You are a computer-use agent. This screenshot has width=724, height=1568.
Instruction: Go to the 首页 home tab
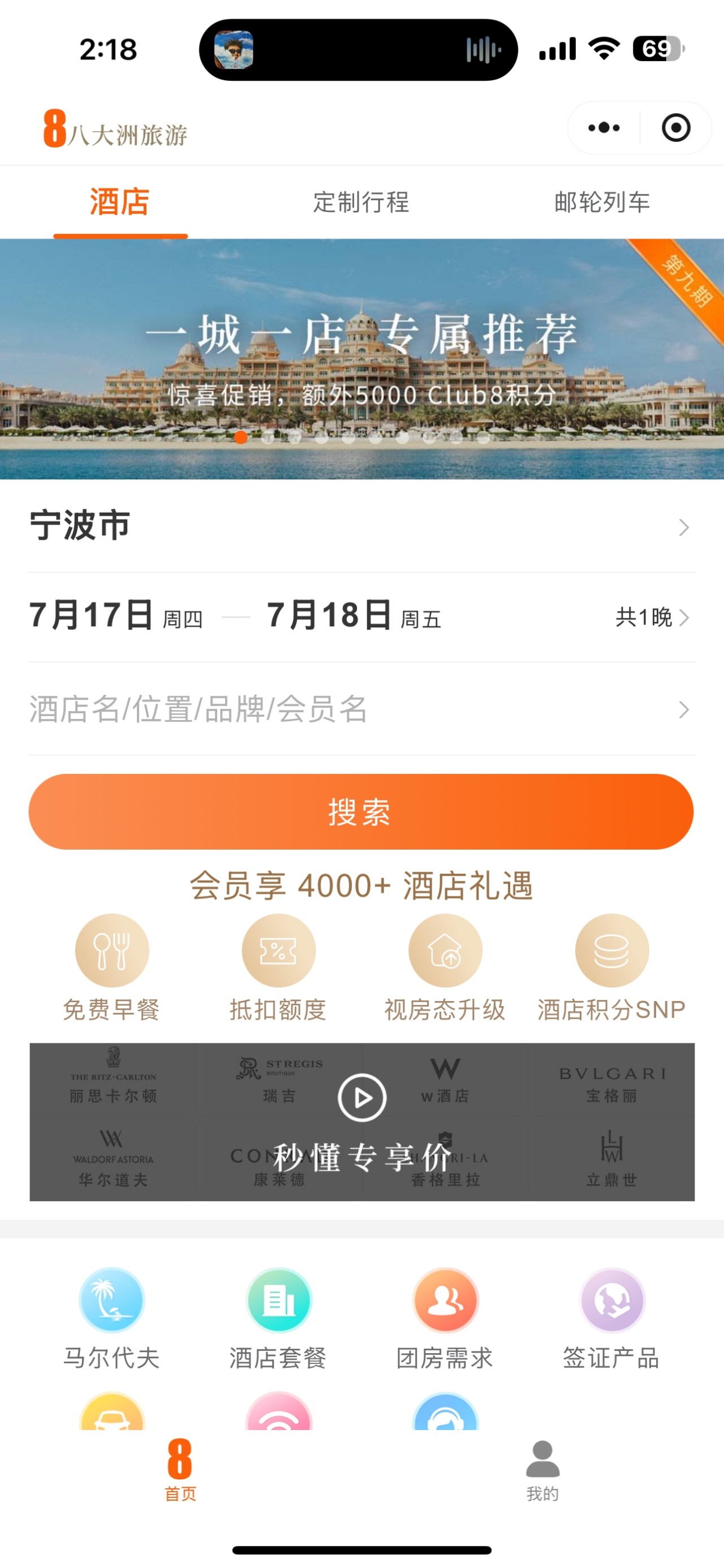point(180,1470)
